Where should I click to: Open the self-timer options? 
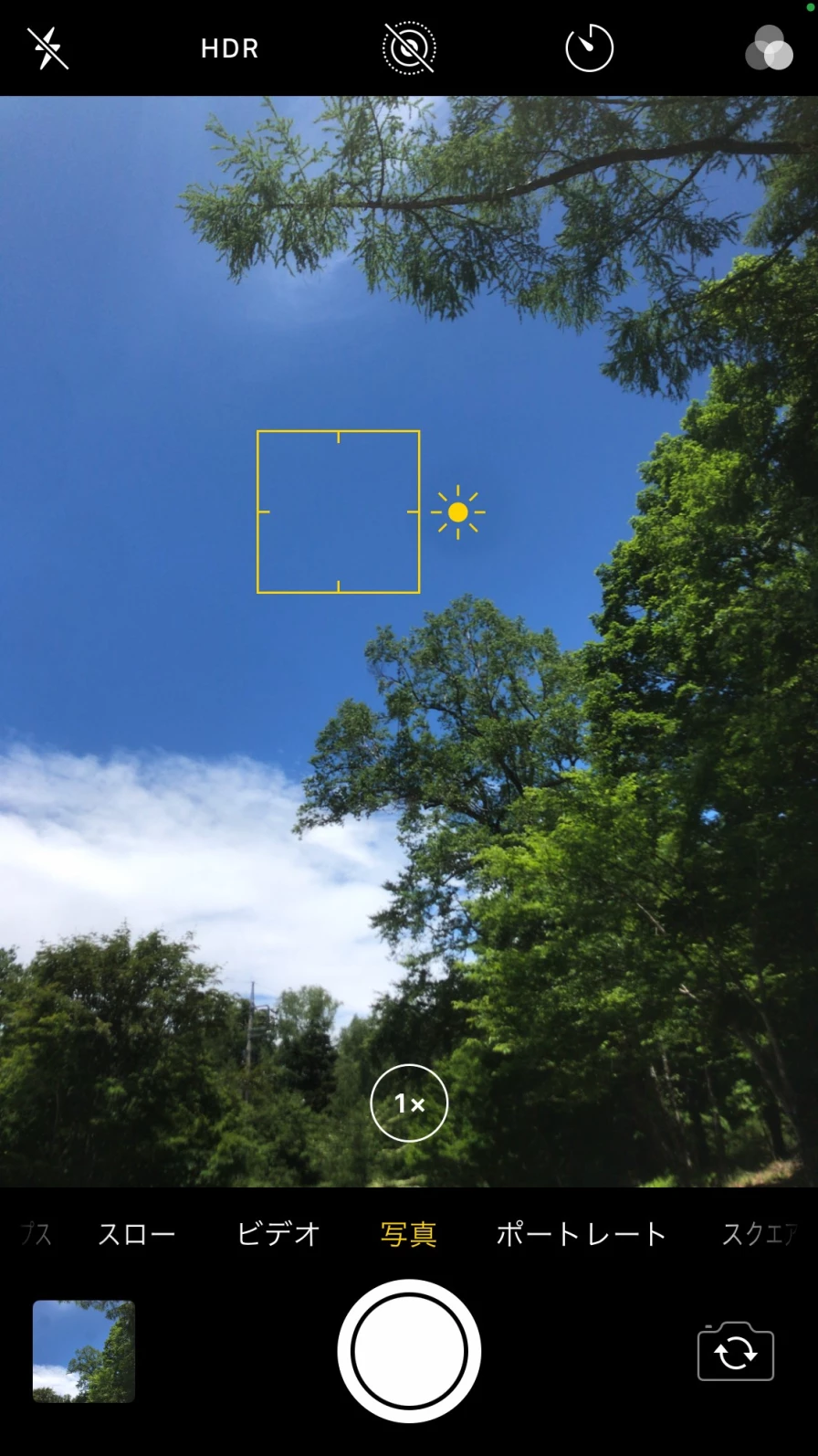pos(589,48)
